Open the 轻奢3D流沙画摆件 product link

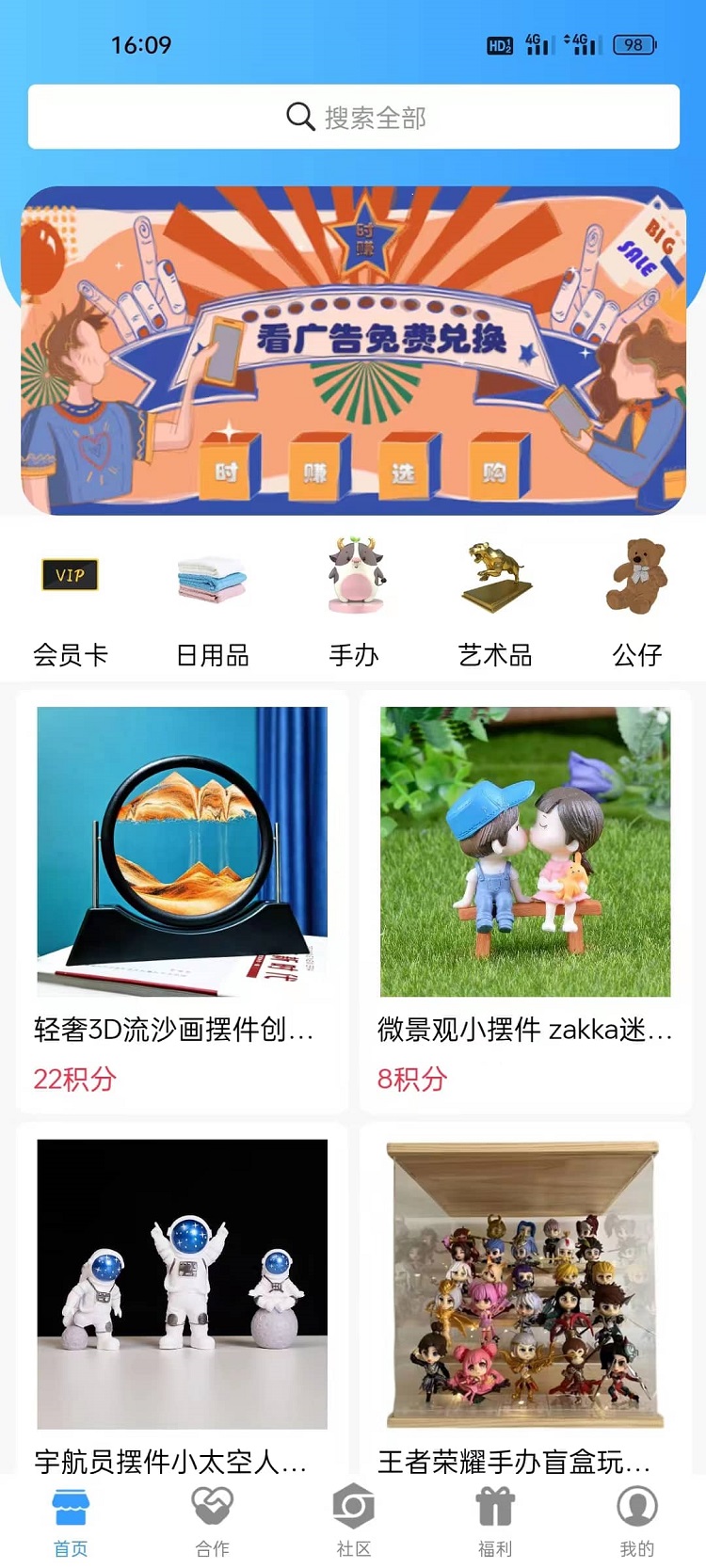[x=181, y=1032]
